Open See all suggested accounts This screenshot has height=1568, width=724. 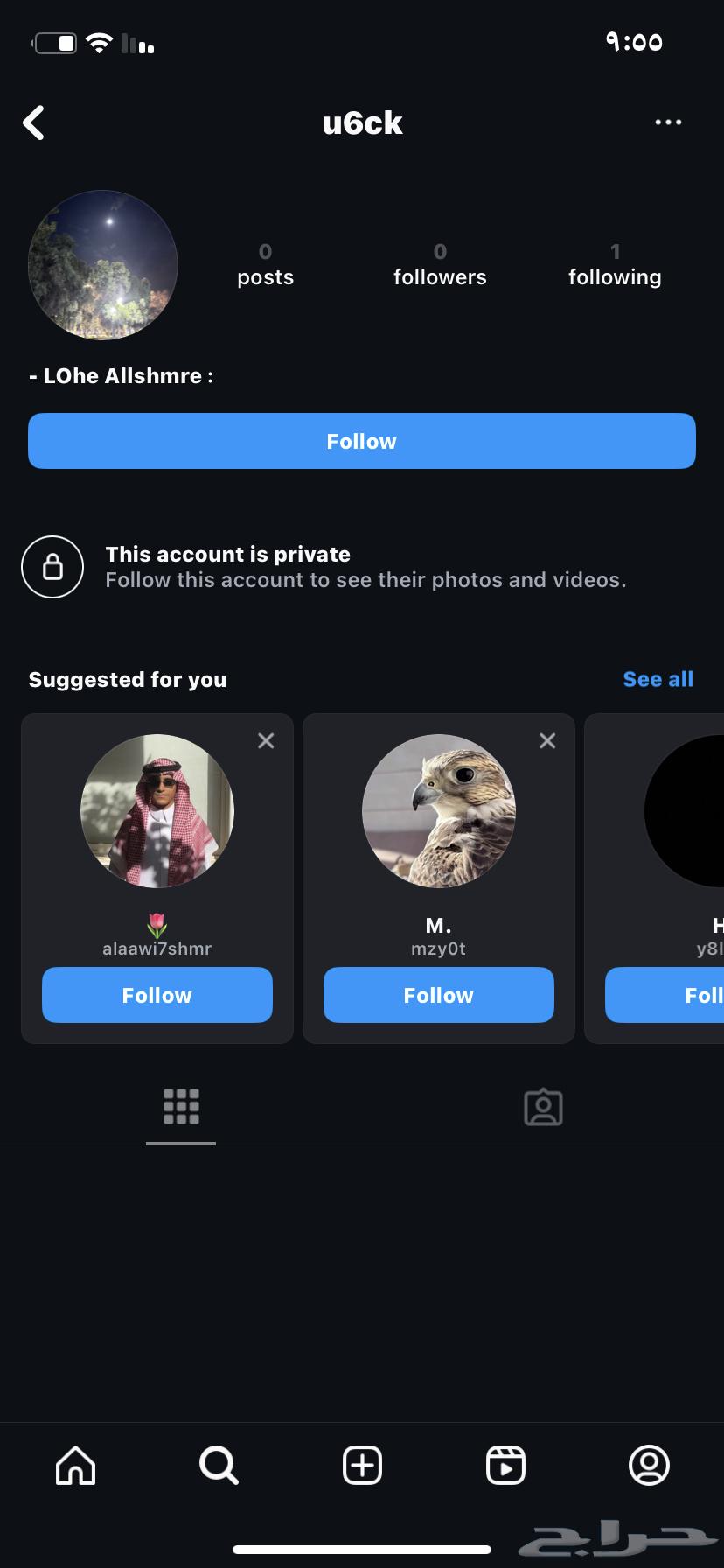point(658,679)
